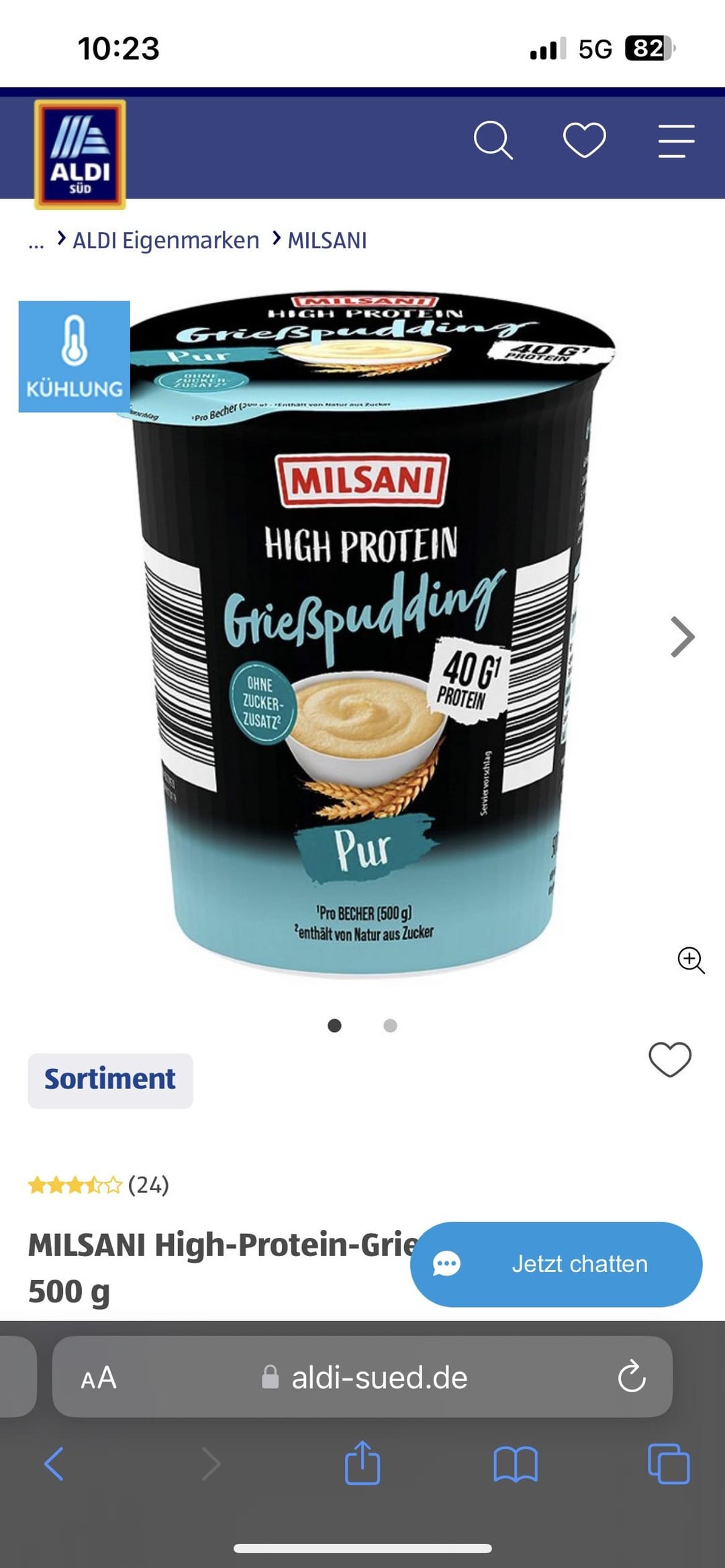Open the AA reader settings
This screenshot has height=1568, width=725.
point(99,1378)
